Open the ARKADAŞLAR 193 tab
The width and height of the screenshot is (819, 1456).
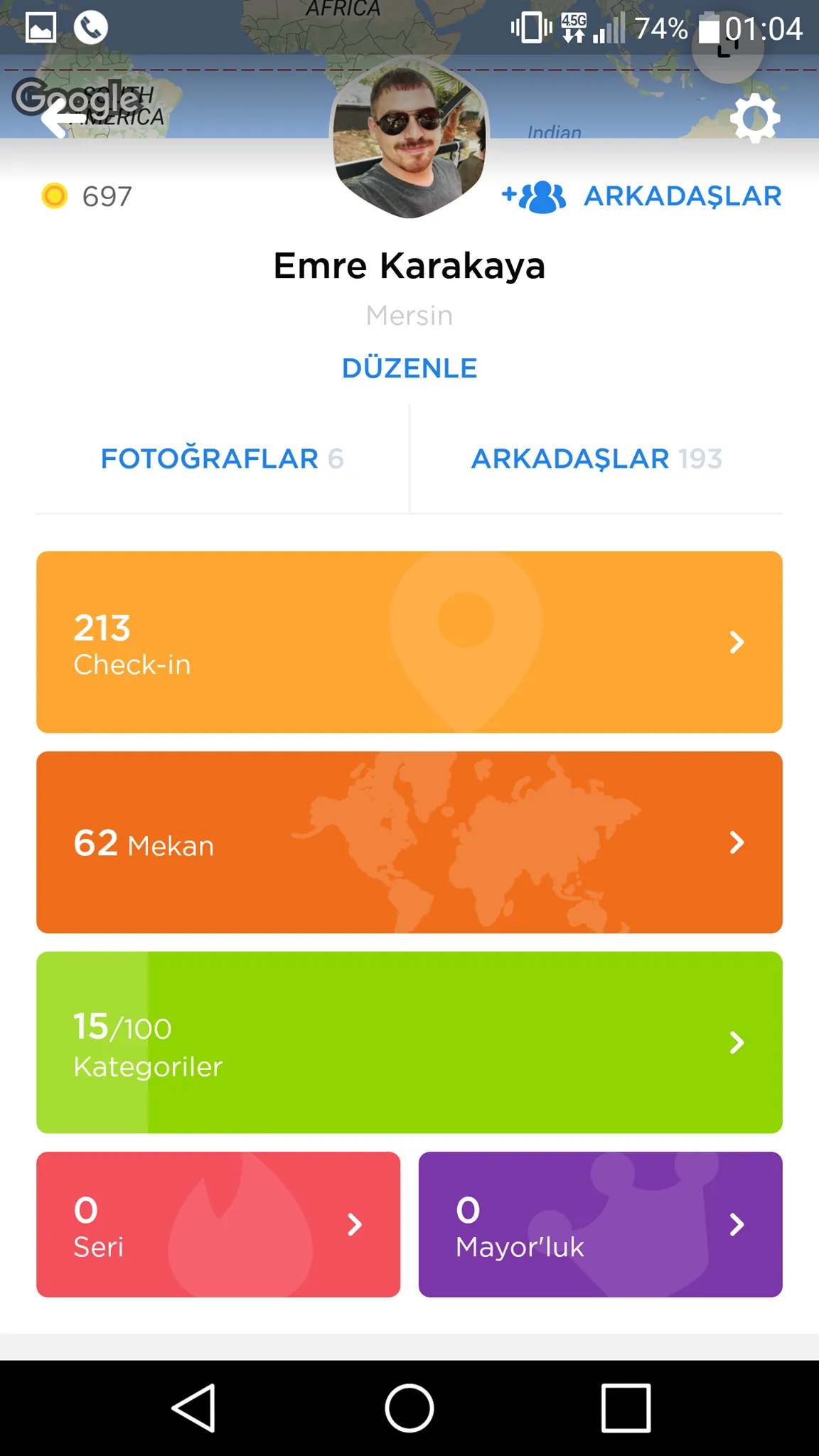596,459
